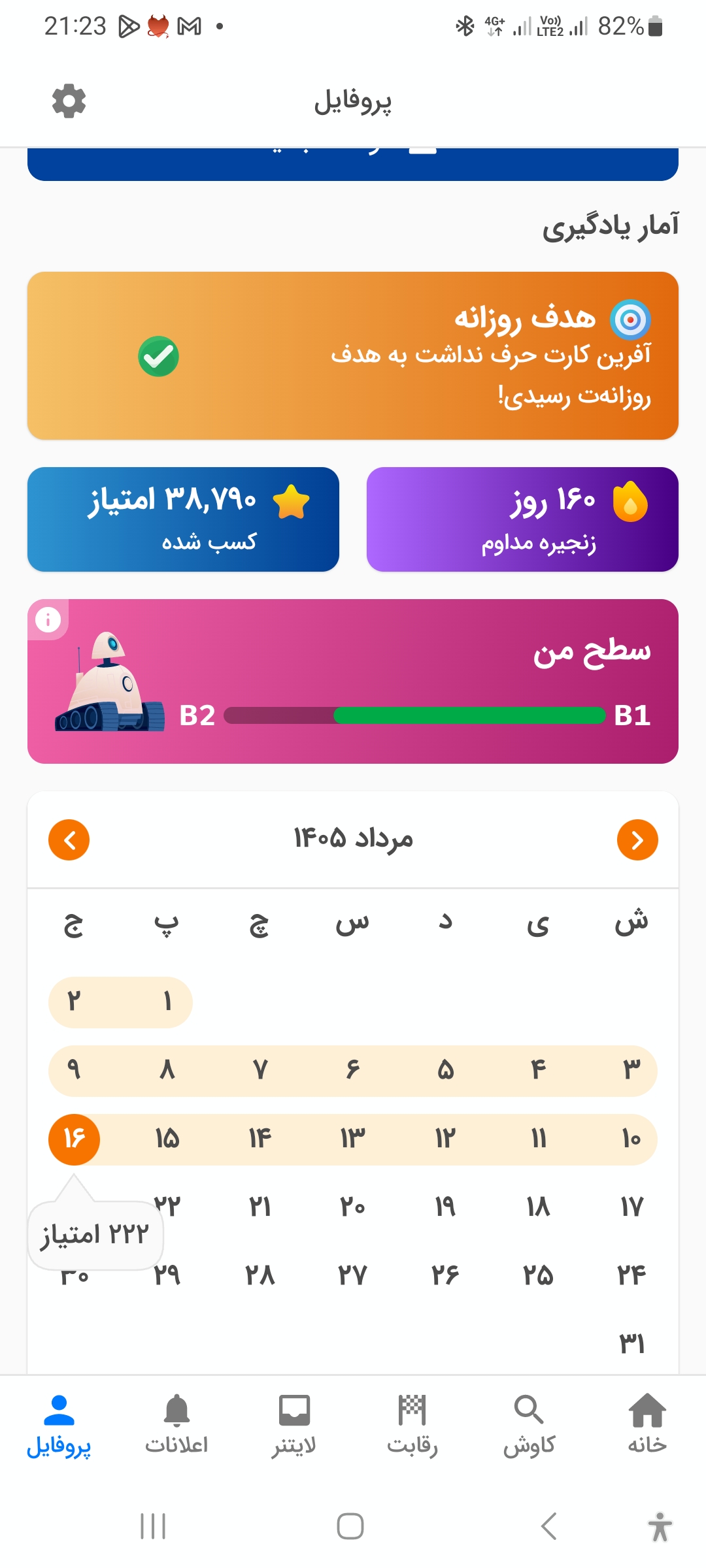Go to next month in the calendar
Screen dimensions: 706x1568
(637, 840)
